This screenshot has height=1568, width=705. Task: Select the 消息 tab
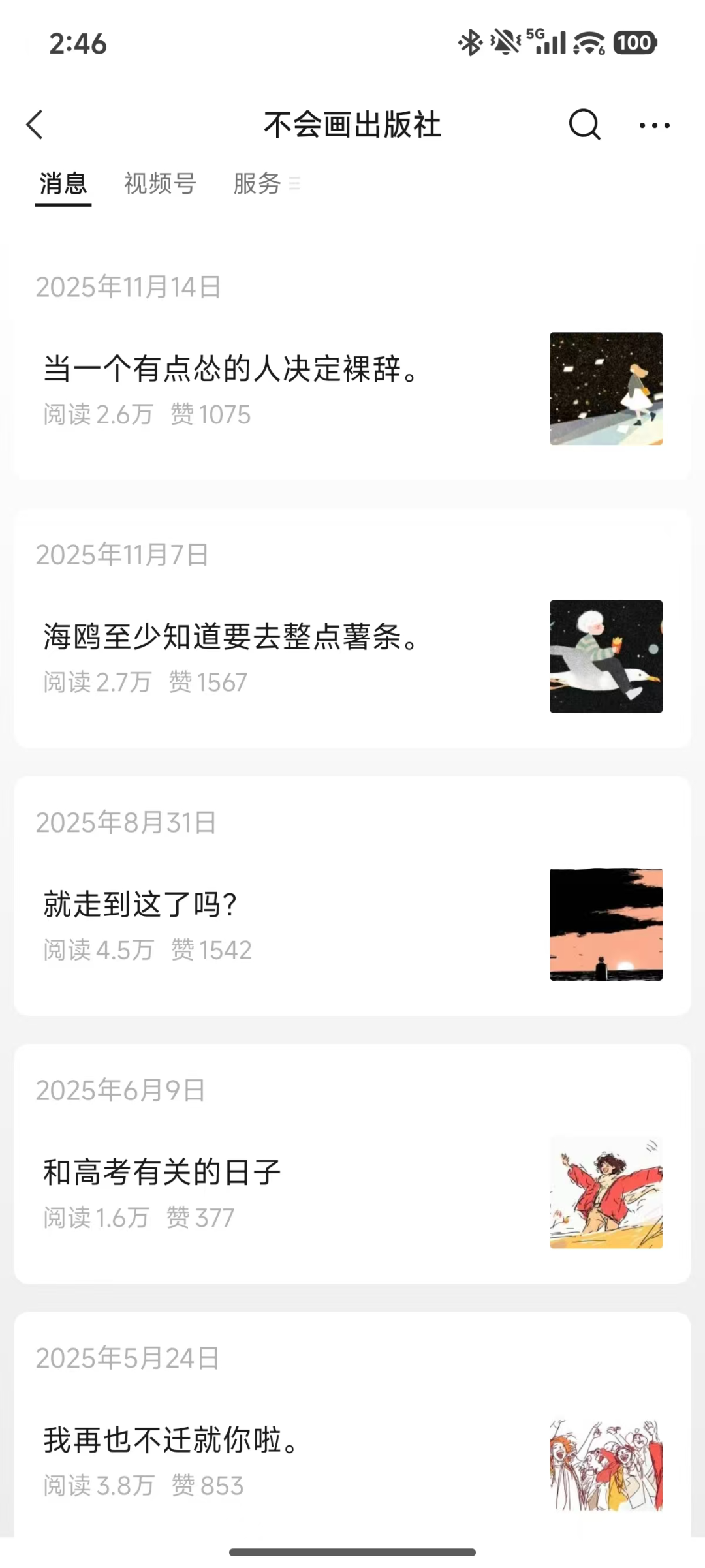click(x=63, y=184)
